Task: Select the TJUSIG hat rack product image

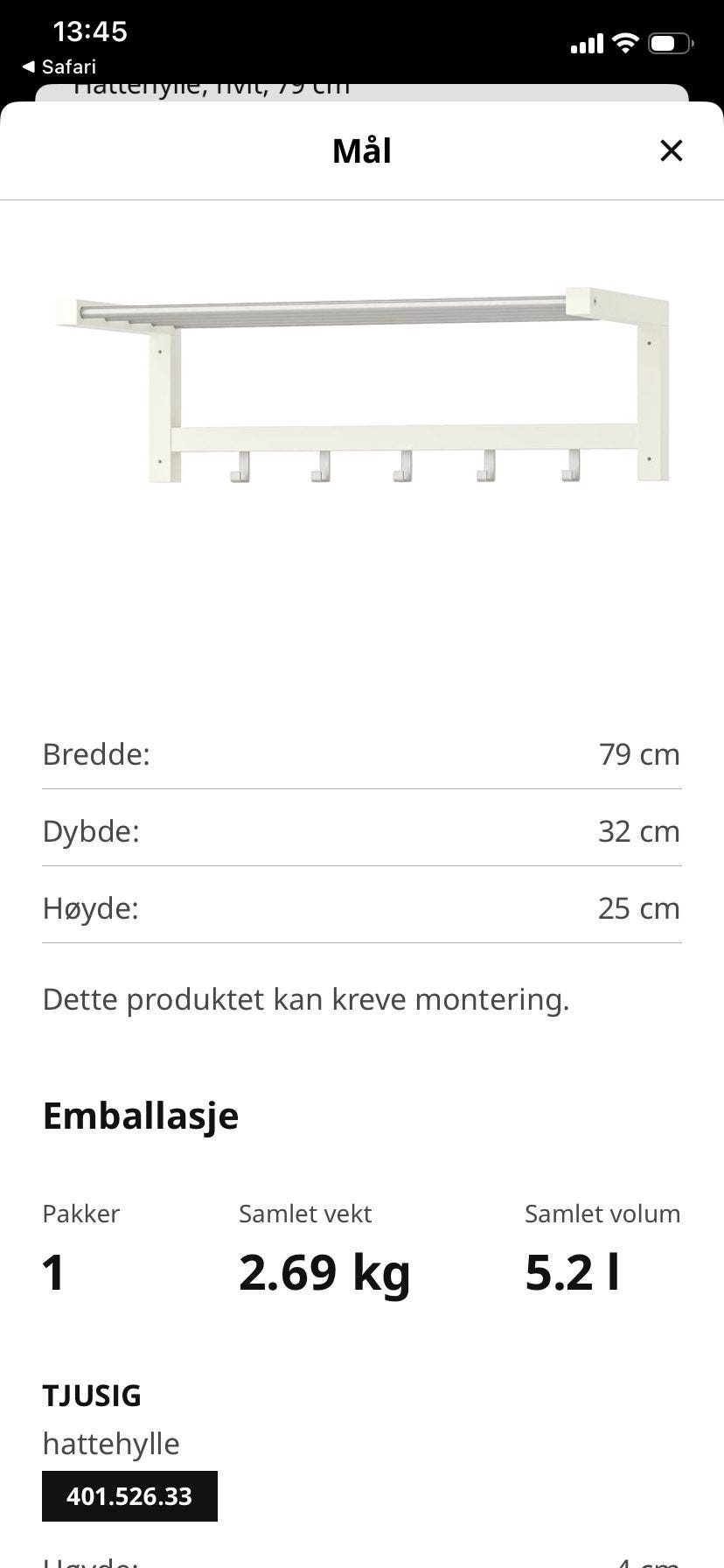Action: 362,385
